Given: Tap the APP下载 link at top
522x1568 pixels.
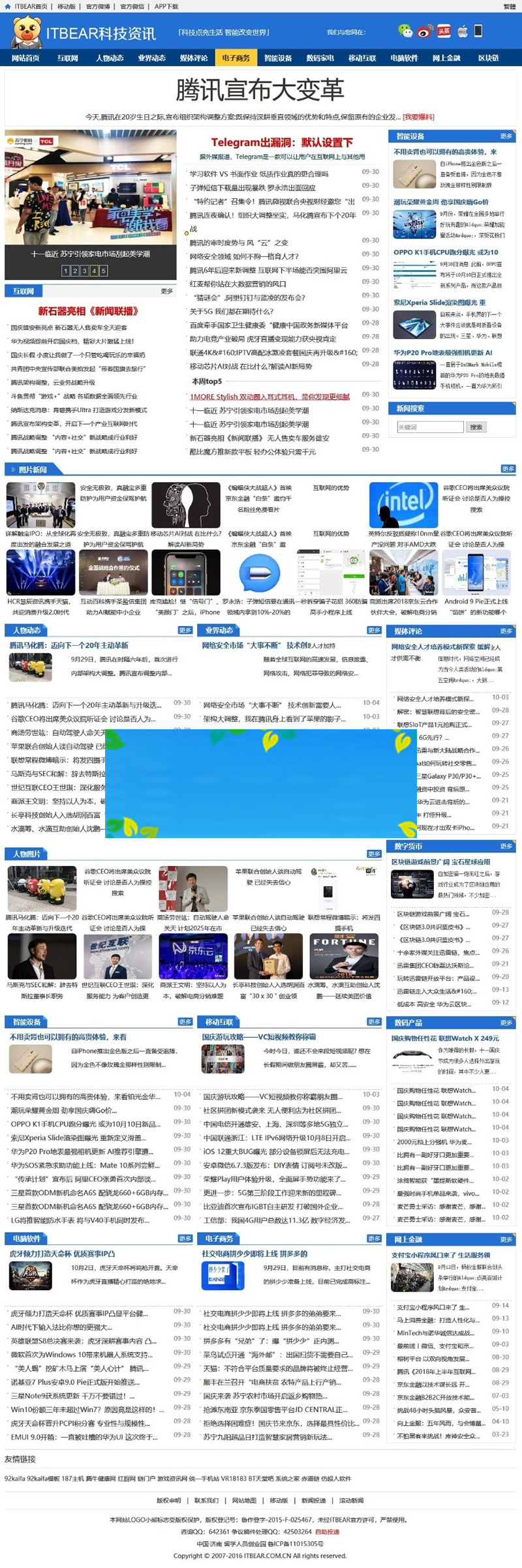Looking at the screenshot, I should click(166, 7).
